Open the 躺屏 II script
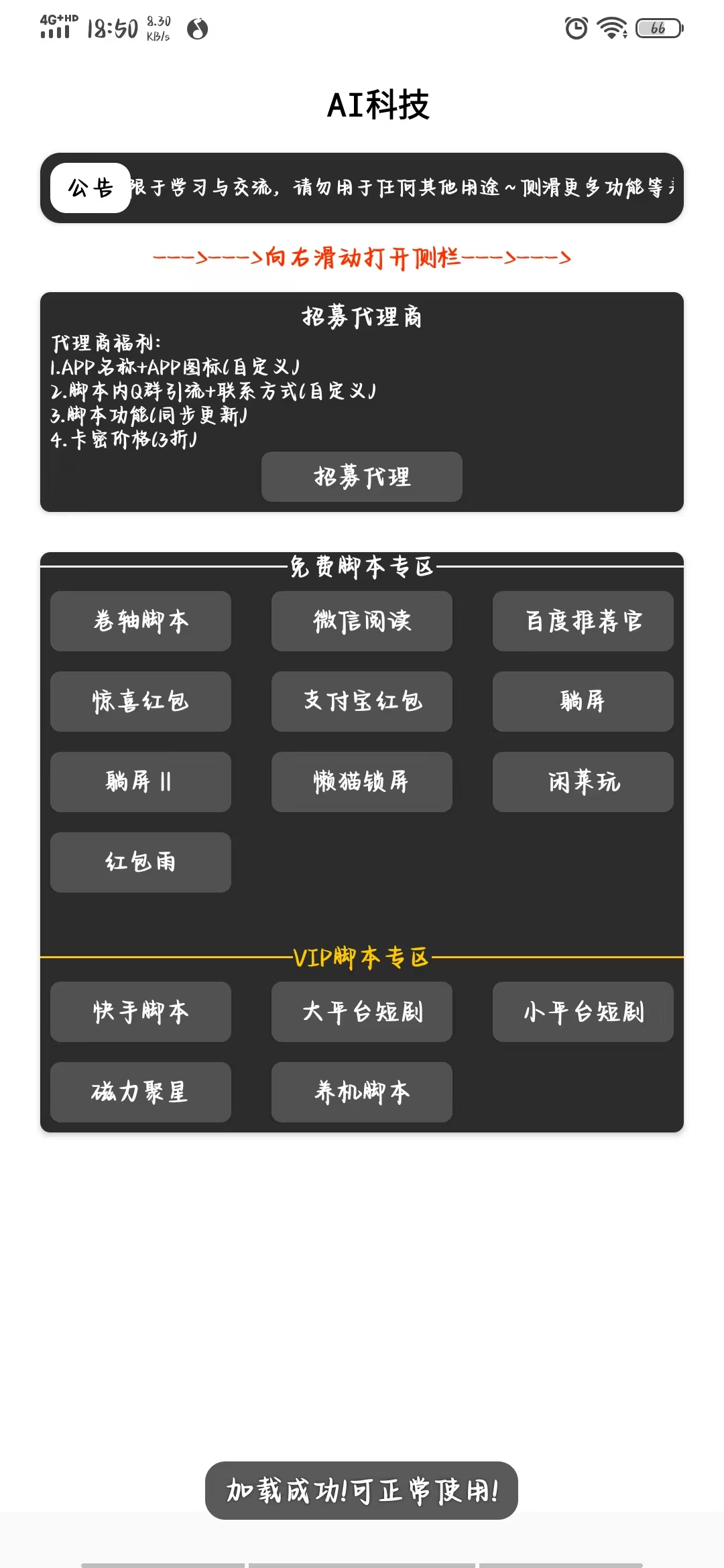The height and width of the screenshot is (1568, 724). (141, 782)
